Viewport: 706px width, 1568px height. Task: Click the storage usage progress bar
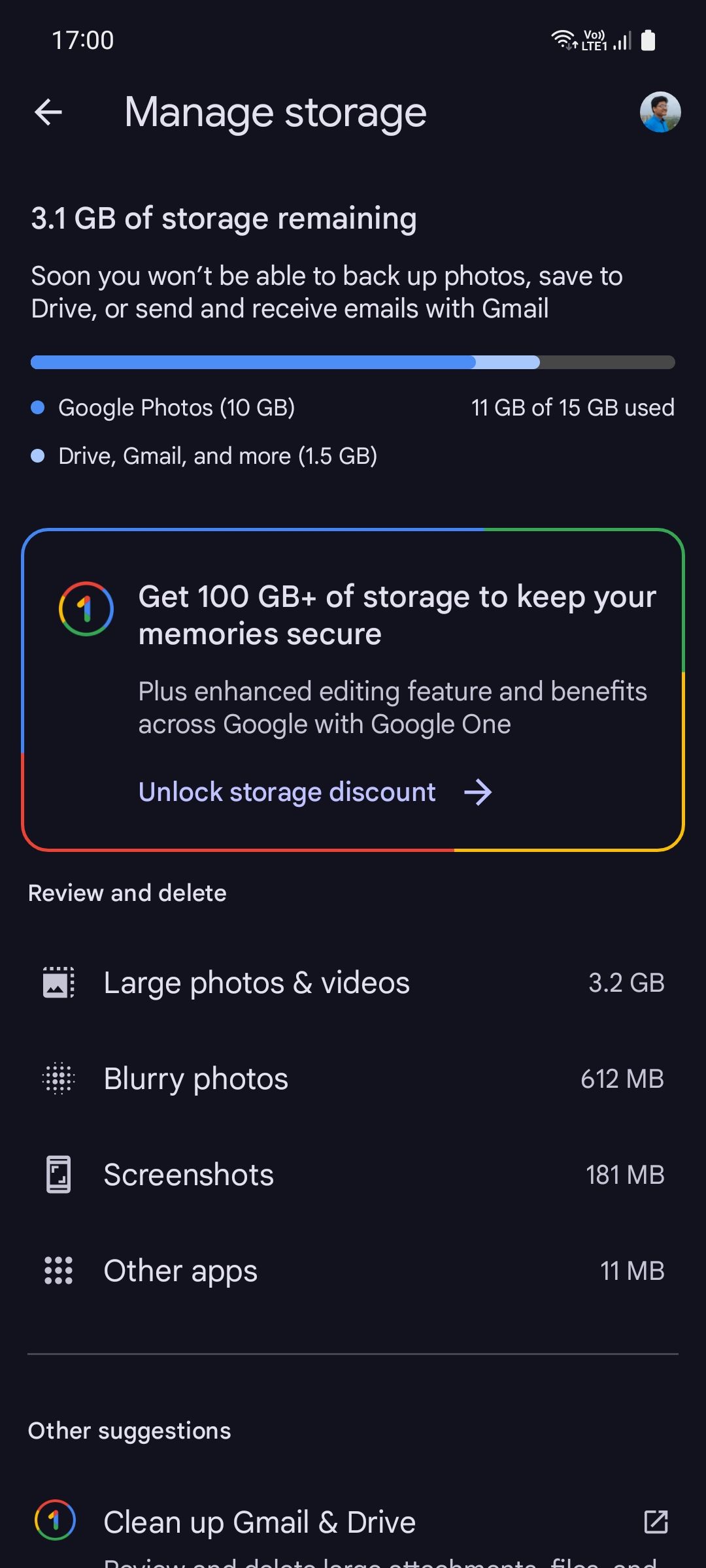[x=353, y=363]
